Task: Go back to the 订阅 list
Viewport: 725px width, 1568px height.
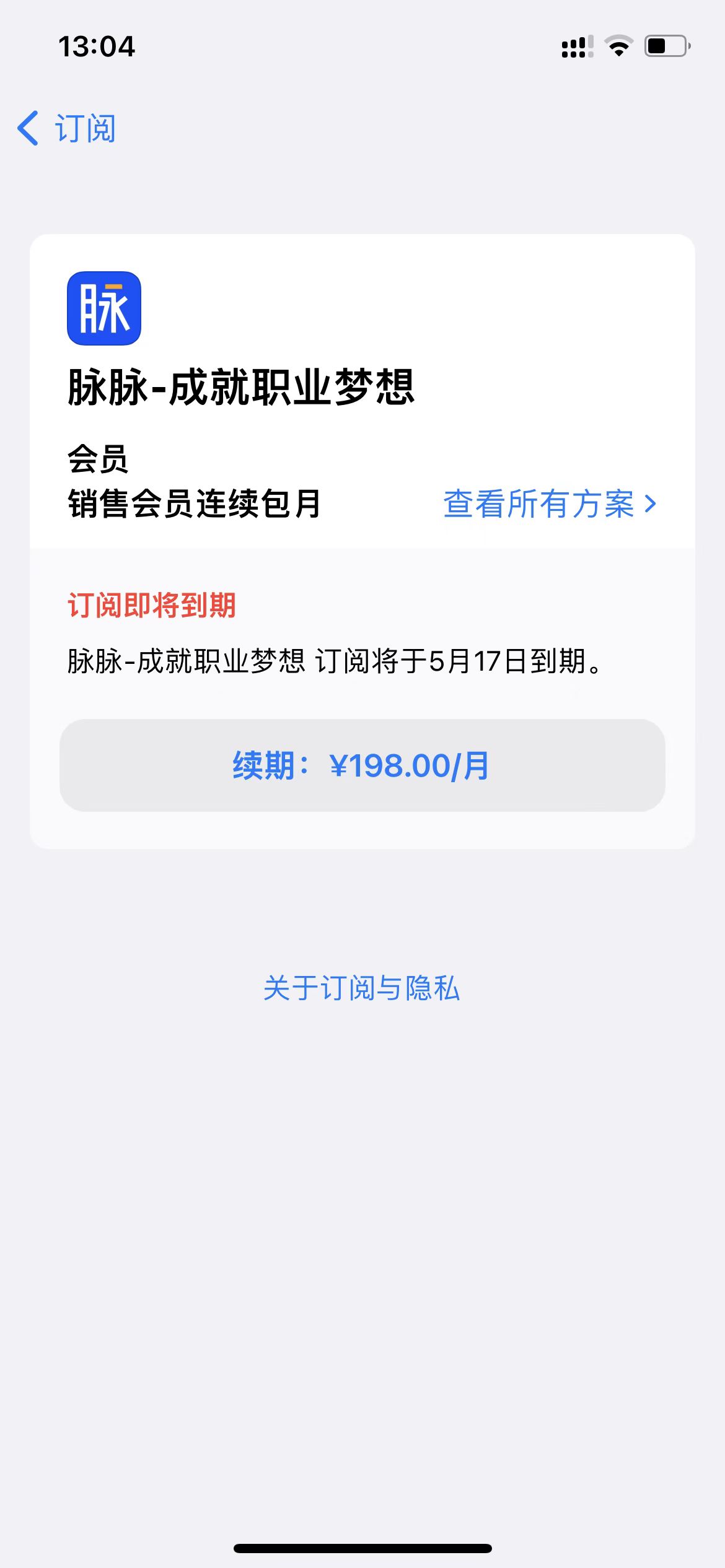Action: pyautogui.click(x=67, y=128)
